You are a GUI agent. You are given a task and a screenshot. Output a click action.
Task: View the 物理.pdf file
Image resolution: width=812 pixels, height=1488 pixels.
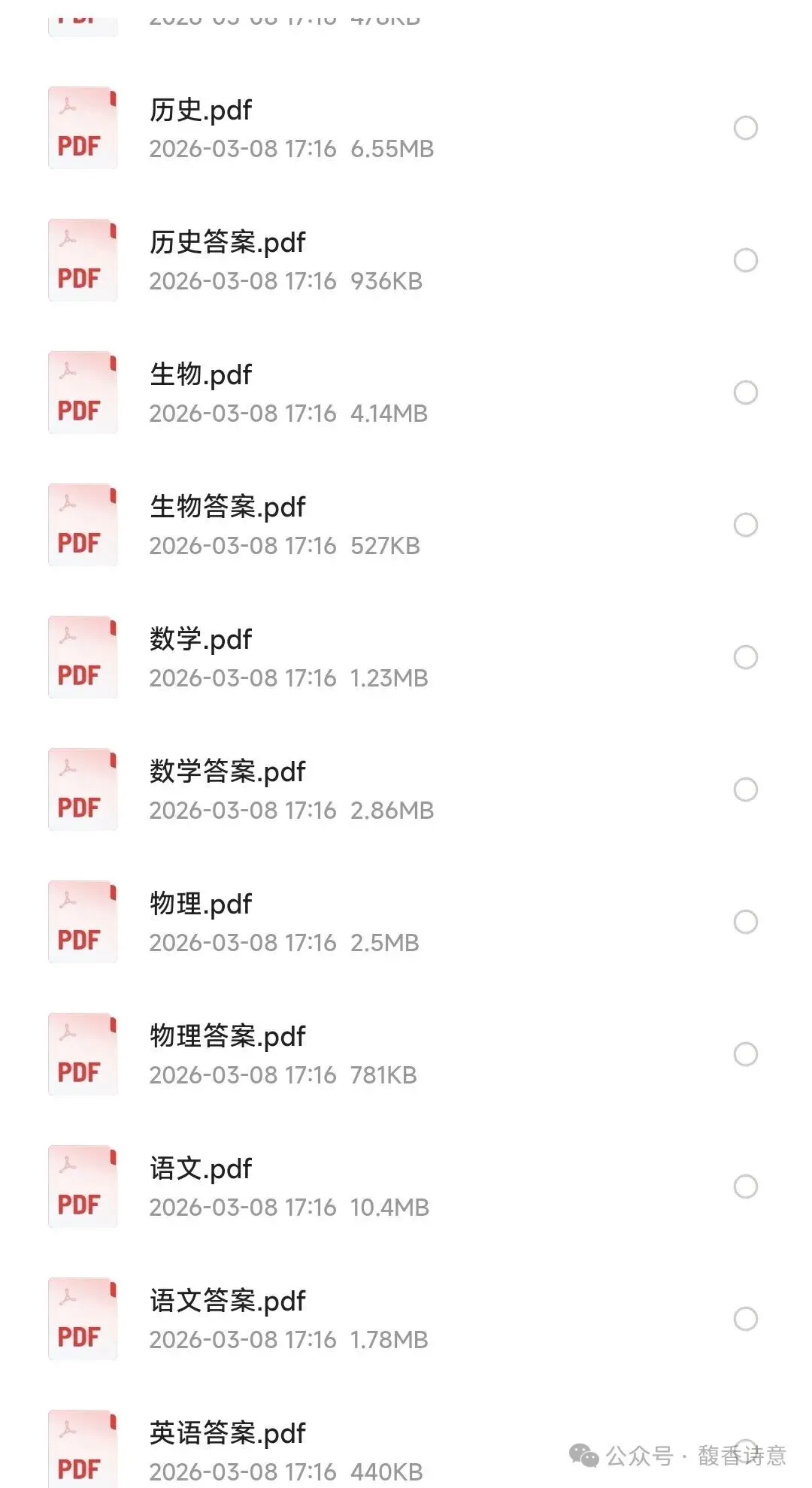[201, 905]
